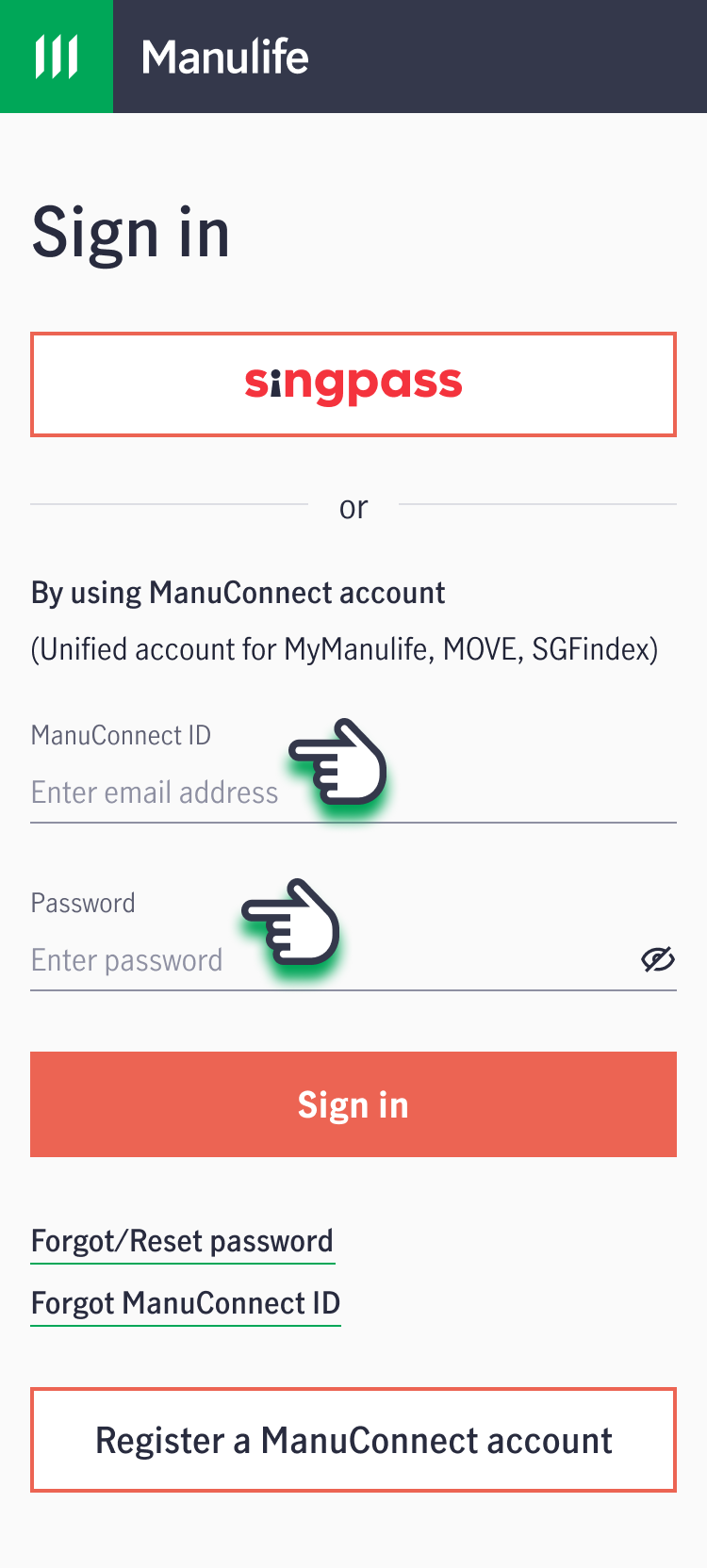Open Forgot ManuConnect ID link
Image resolution: width=707 pixels, height=1568 pixels.
186,1304
